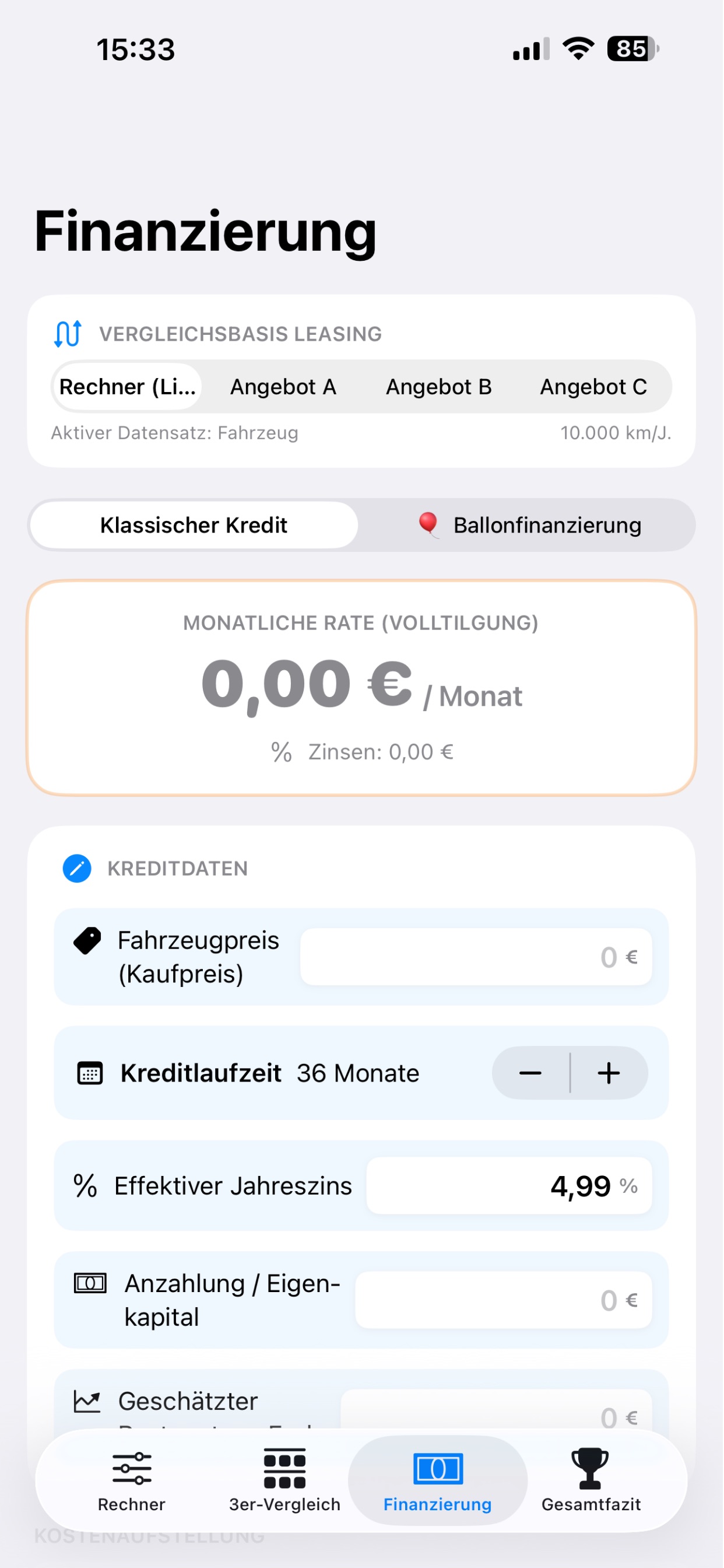The width and height of the screenshot is (724, 1568).
Task: Increase Kreditlaufzeit with the plus button
Action: tap(610, 1073)
